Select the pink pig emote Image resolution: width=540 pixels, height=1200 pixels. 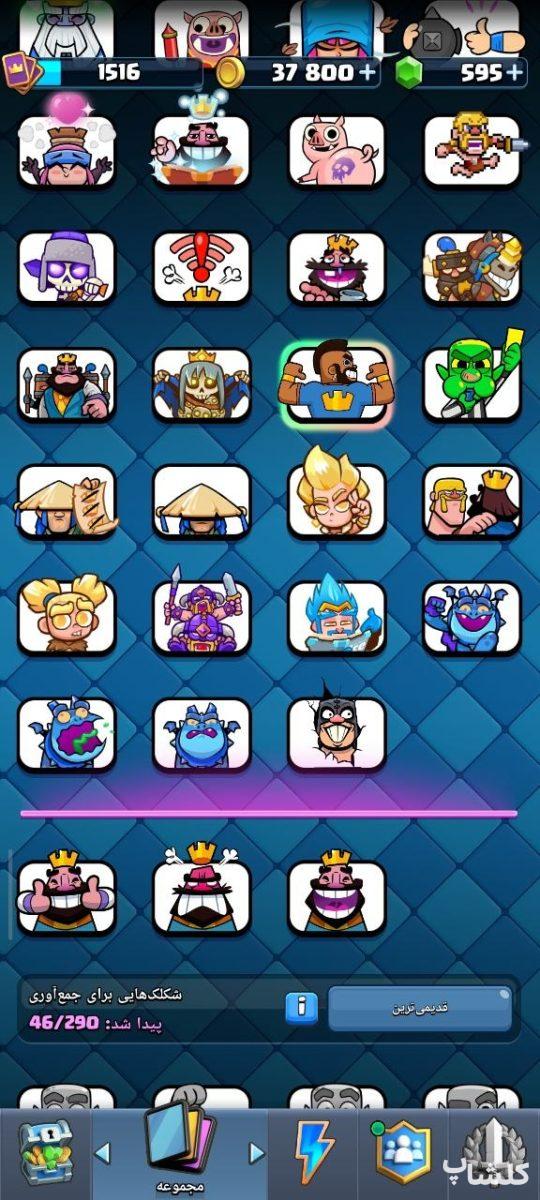coord(337,150)
